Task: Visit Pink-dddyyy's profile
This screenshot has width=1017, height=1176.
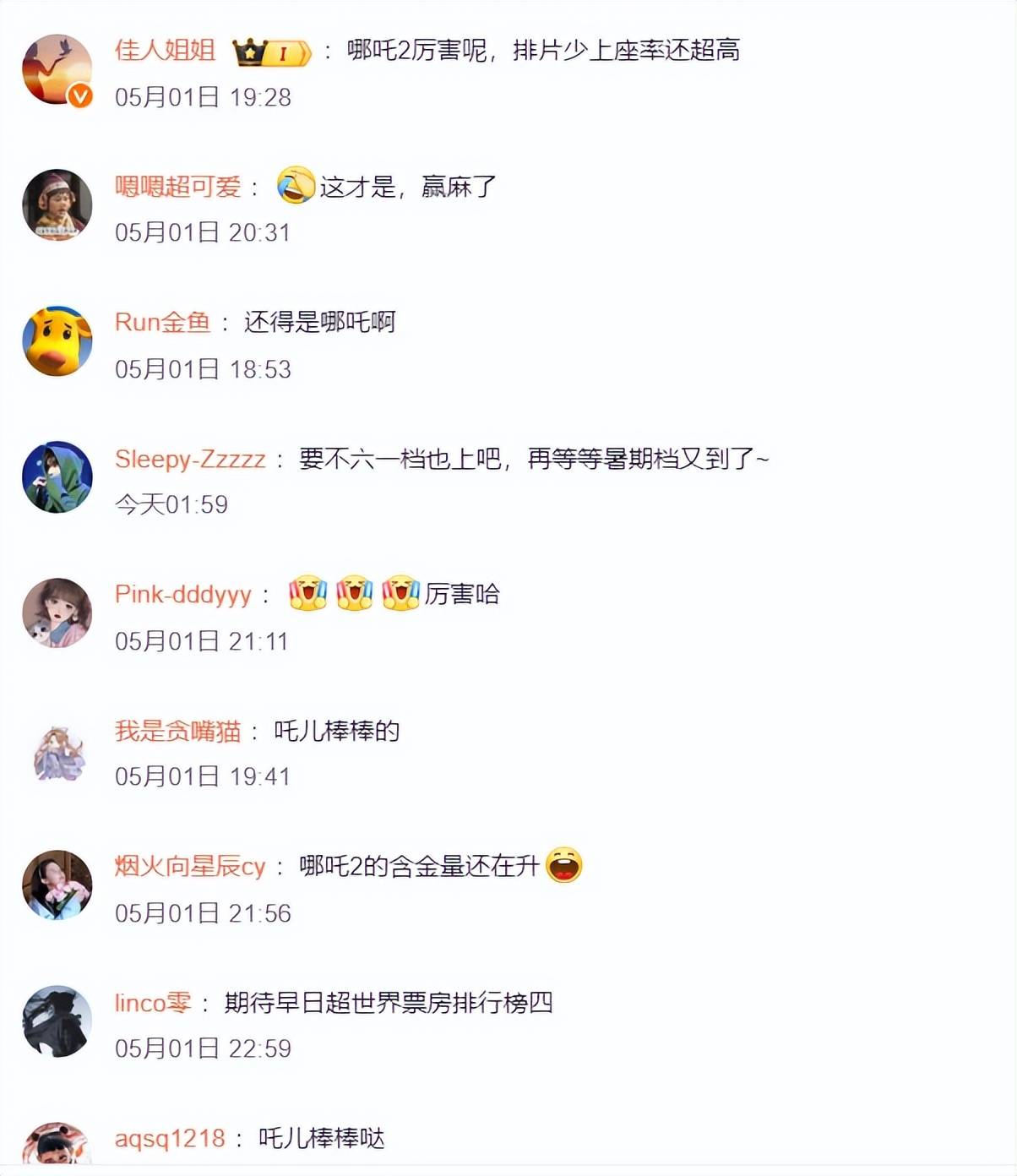Action: [182, 595]
